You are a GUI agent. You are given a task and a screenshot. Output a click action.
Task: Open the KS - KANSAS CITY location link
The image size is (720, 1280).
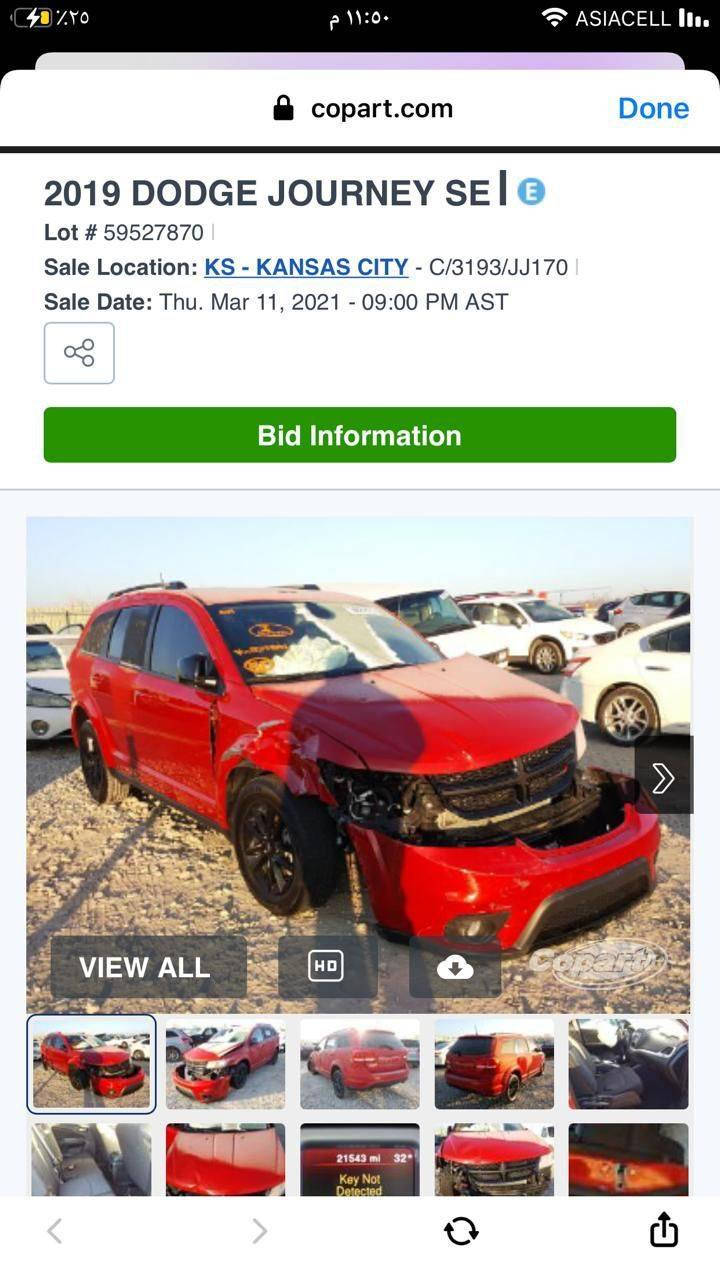pyautogui.click(x=305, y=267)
